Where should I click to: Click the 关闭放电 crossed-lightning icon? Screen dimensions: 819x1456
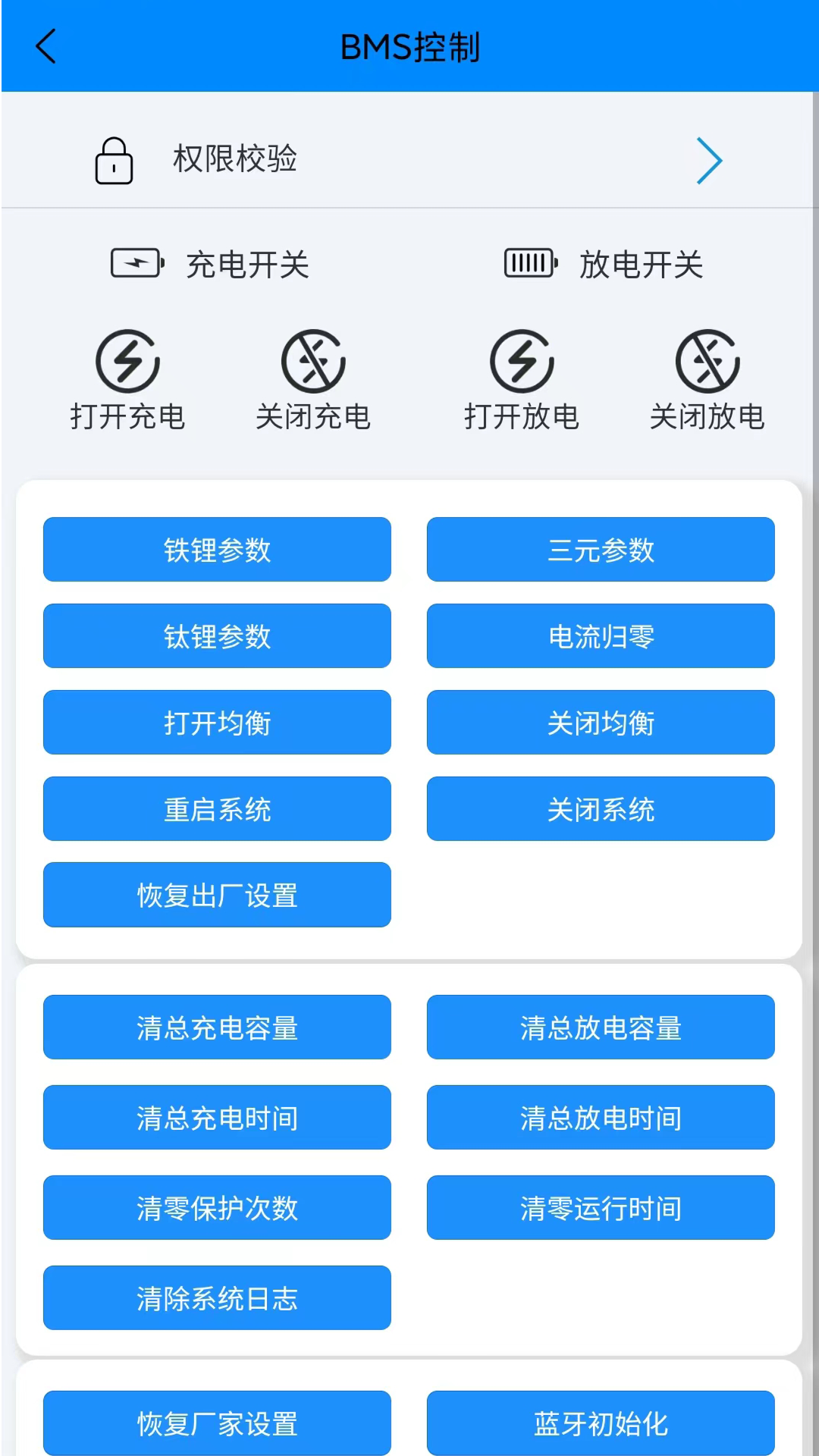(707, 362)
